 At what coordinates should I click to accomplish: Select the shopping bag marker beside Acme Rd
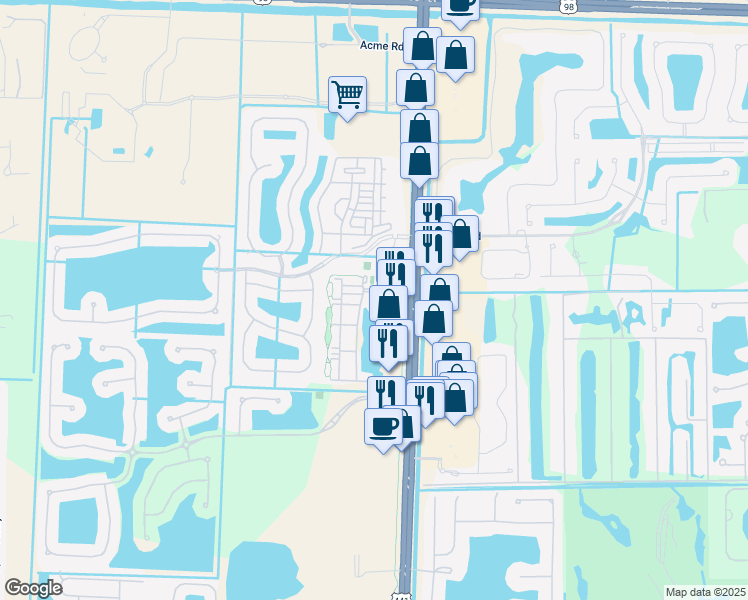[422, 46]
